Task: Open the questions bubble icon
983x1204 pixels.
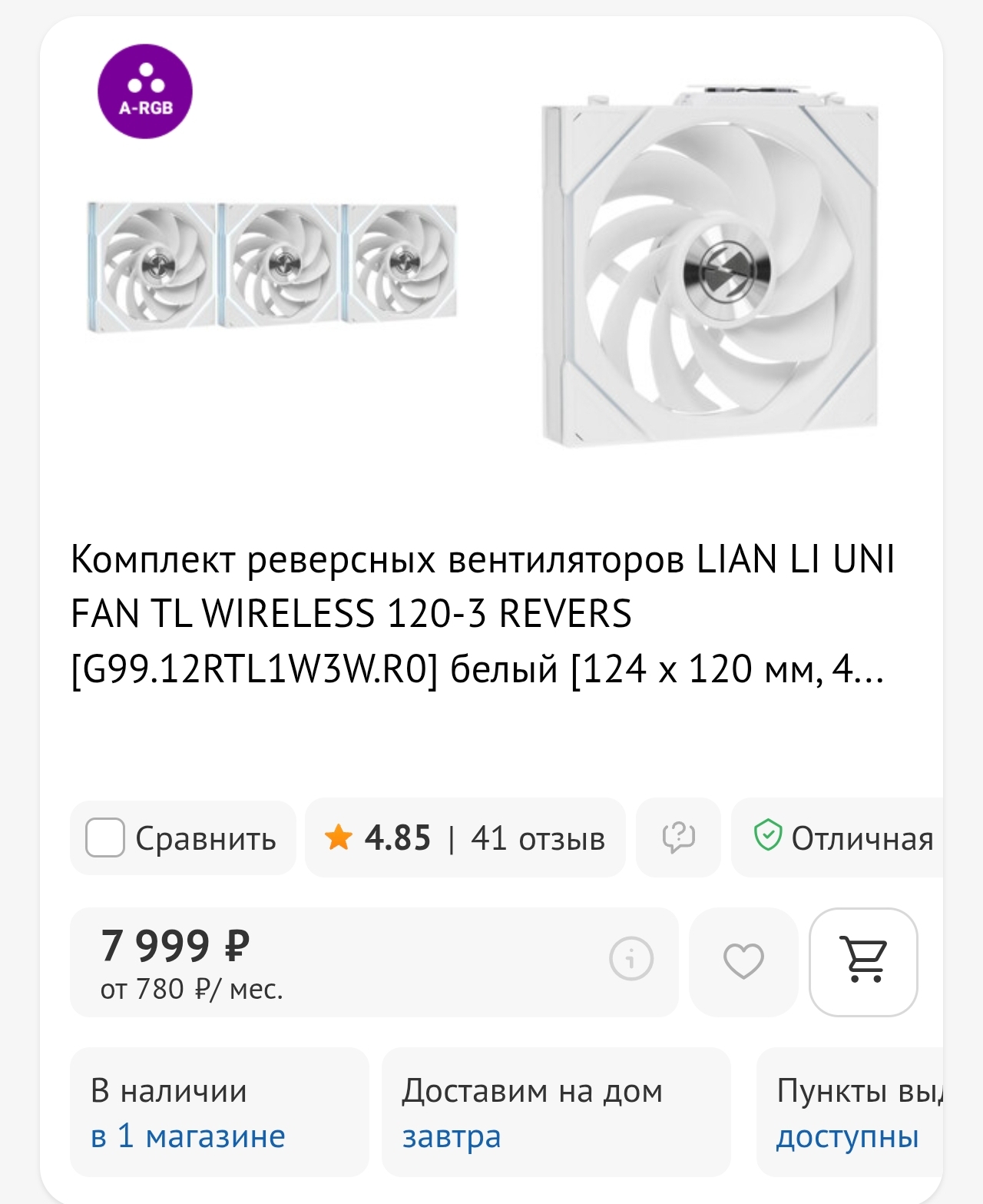Action: (678, 837)
